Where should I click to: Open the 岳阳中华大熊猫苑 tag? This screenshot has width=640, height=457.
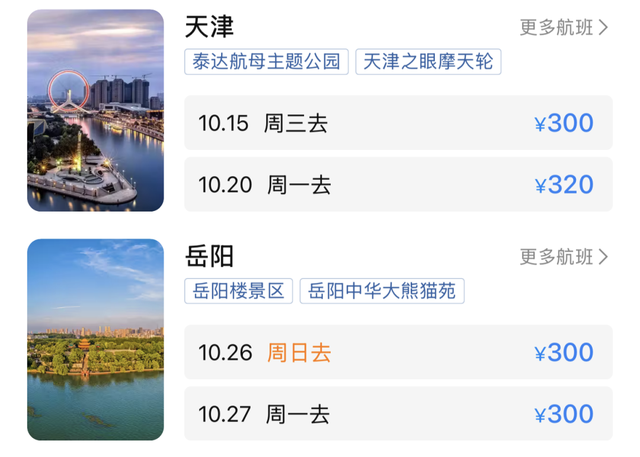(382, 292)
